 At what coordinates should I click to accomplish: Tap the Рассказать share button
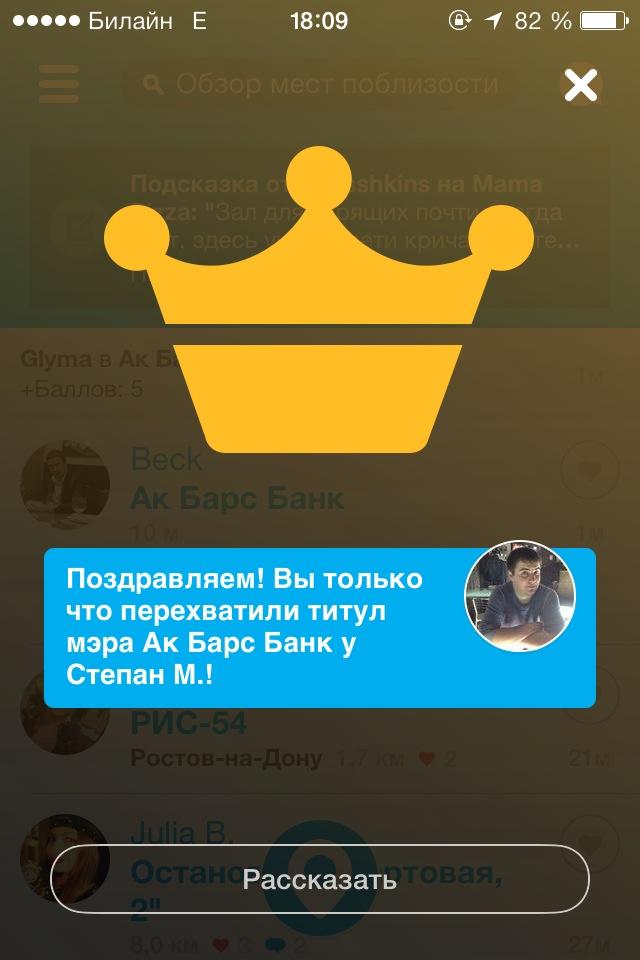[x=320, y=879]
